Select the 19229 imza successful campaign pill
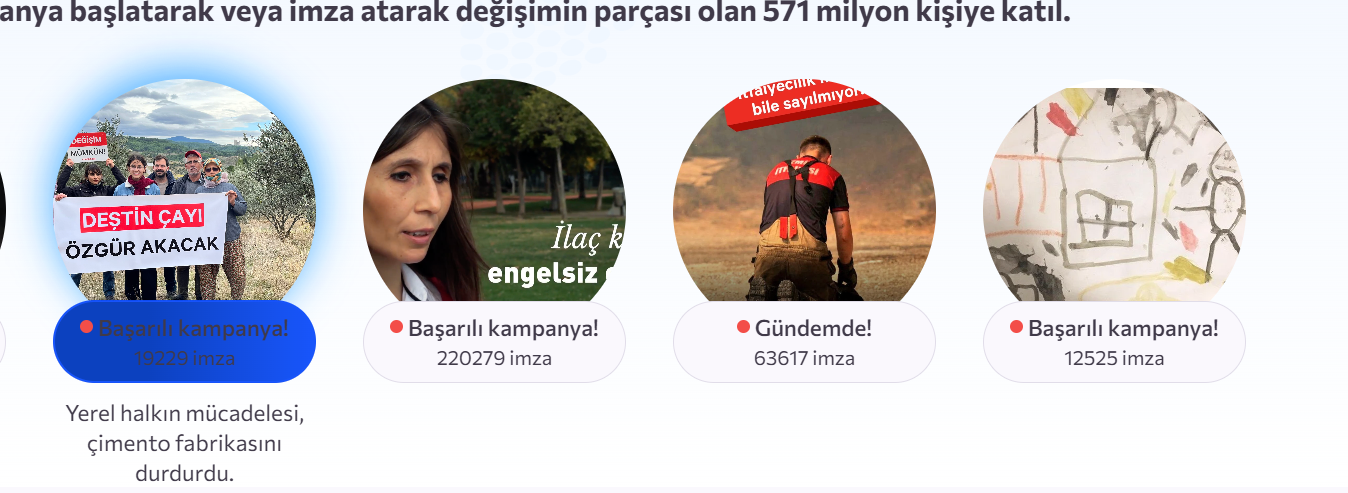This screenshot has width=1348, height=493. (x=184, y=342)
